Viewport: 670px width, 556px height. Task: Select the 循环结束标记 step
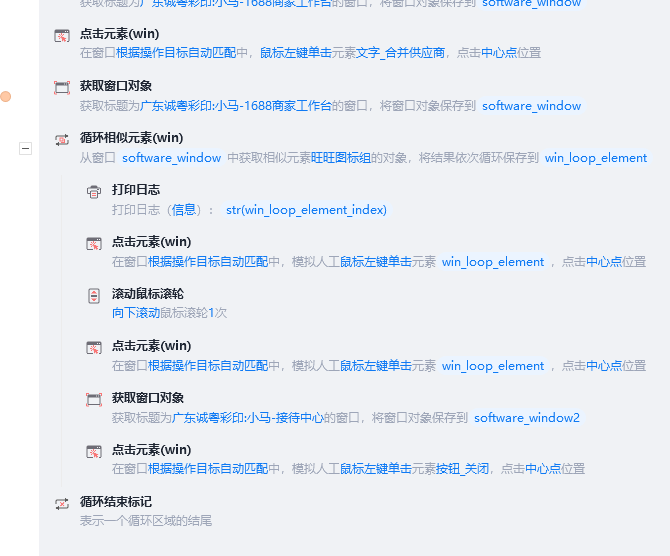click(116, 502)
